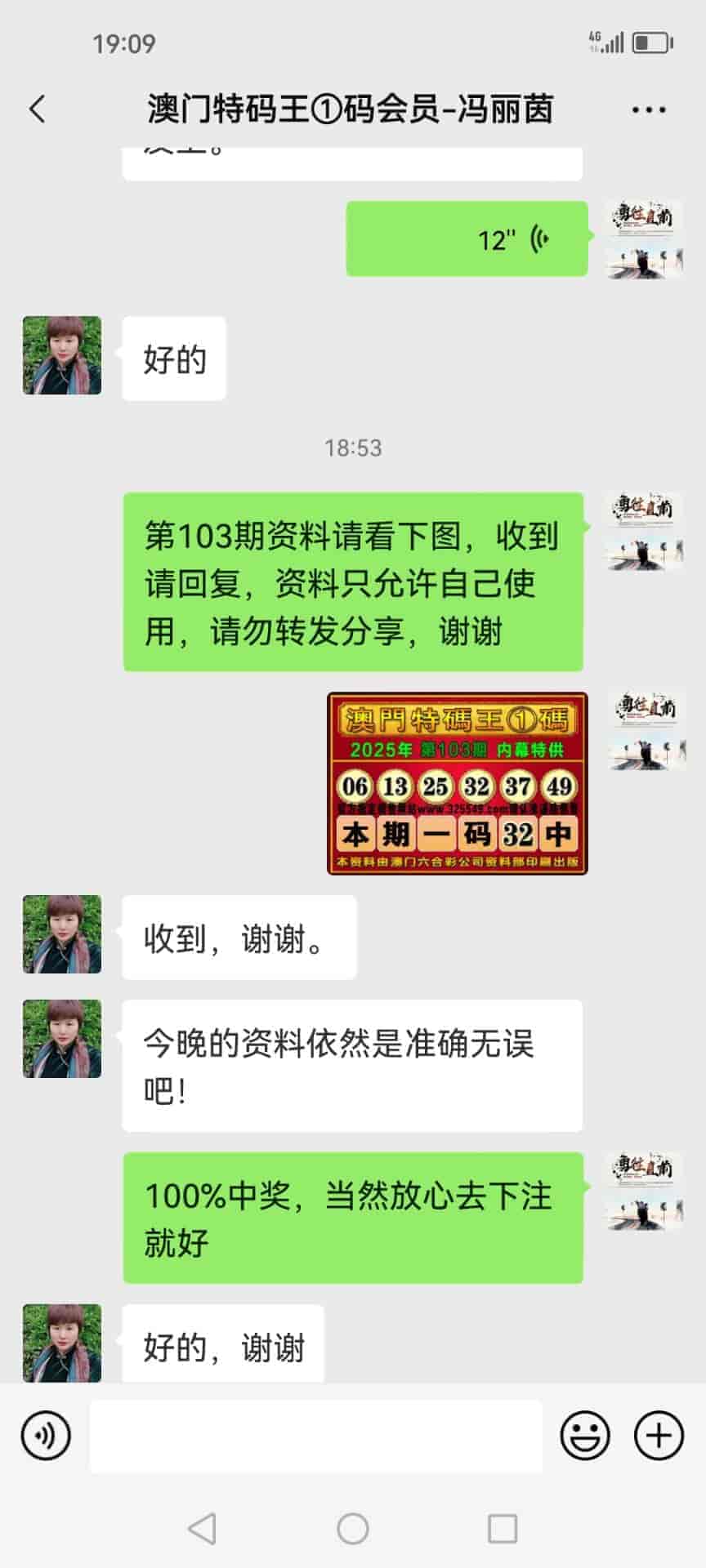This screenshot has width=706, height=1568.
Task: Open the chat's three-dot menu
Action: 649,109
